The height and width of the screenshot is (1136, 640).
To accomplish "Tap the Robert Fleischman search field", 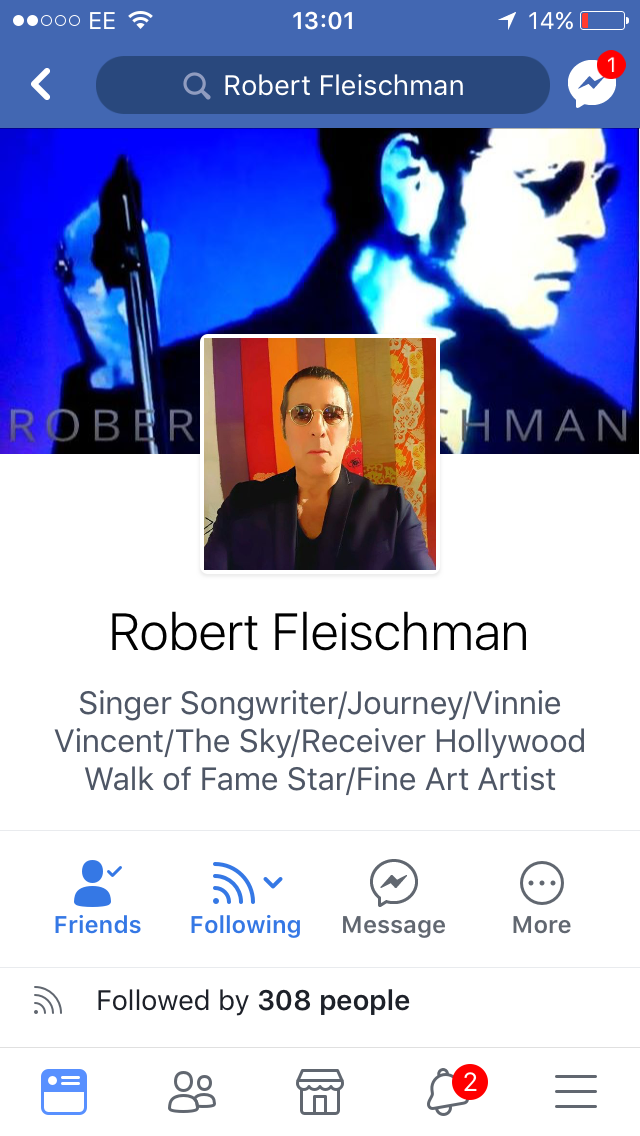I will [323, 86].
